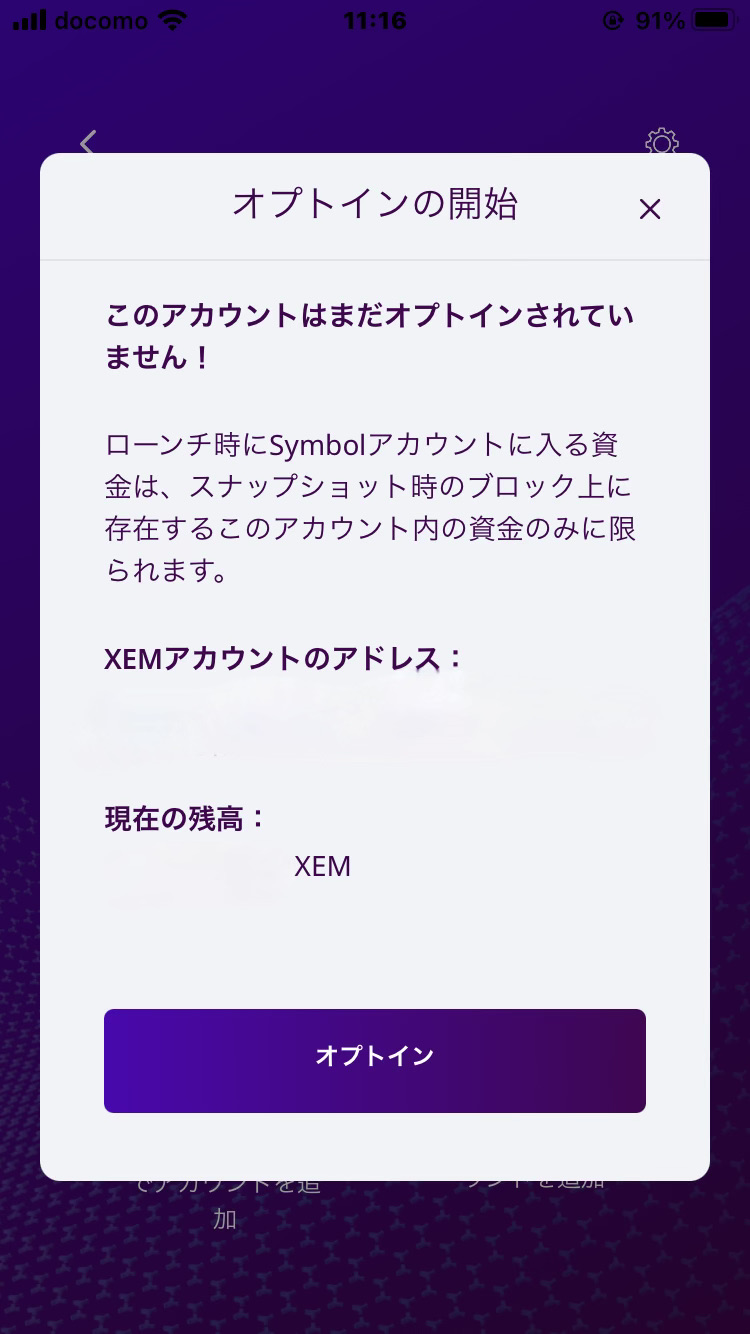Screen dimensions: 750x1334
Task: Tap the オプトイン button
Action: tap(375, 1060)
